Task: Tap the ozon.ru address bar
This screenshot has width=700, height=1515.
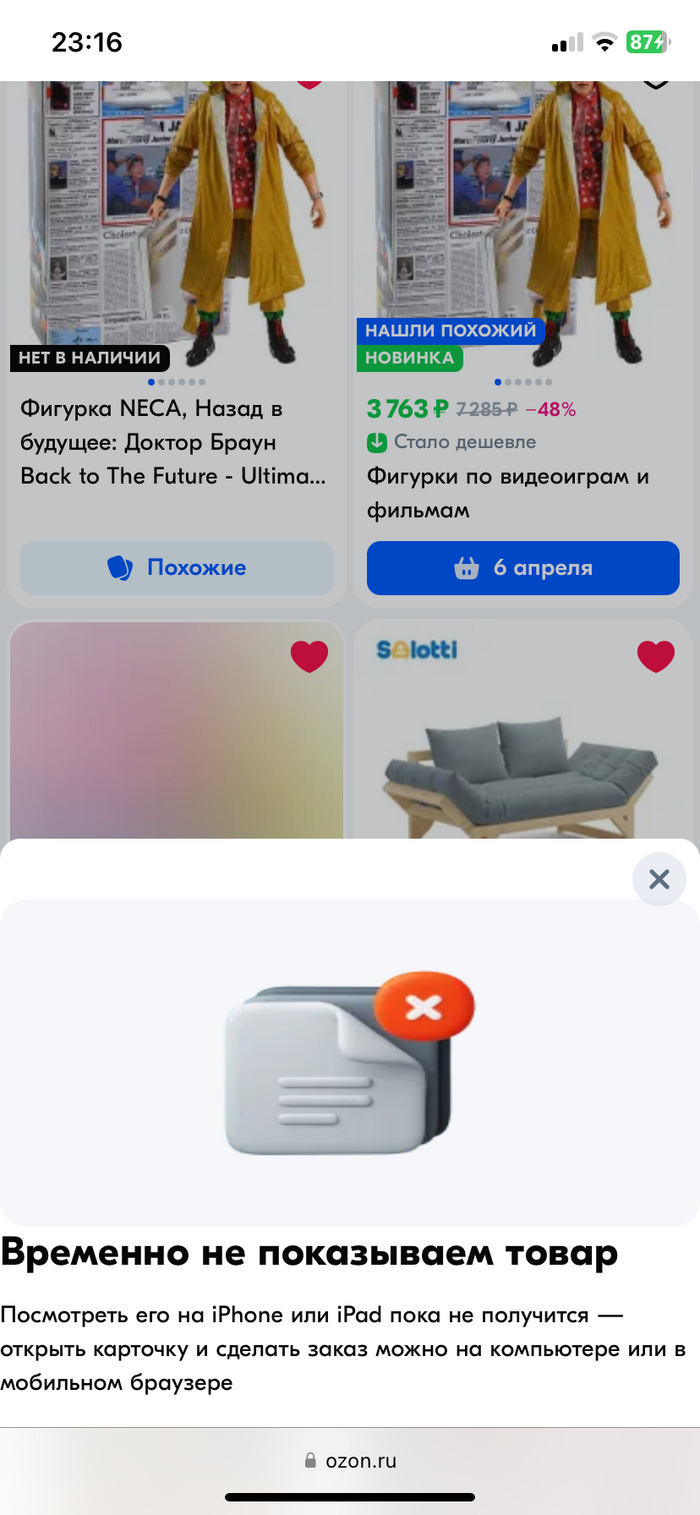Action: tap(350, 1461)
